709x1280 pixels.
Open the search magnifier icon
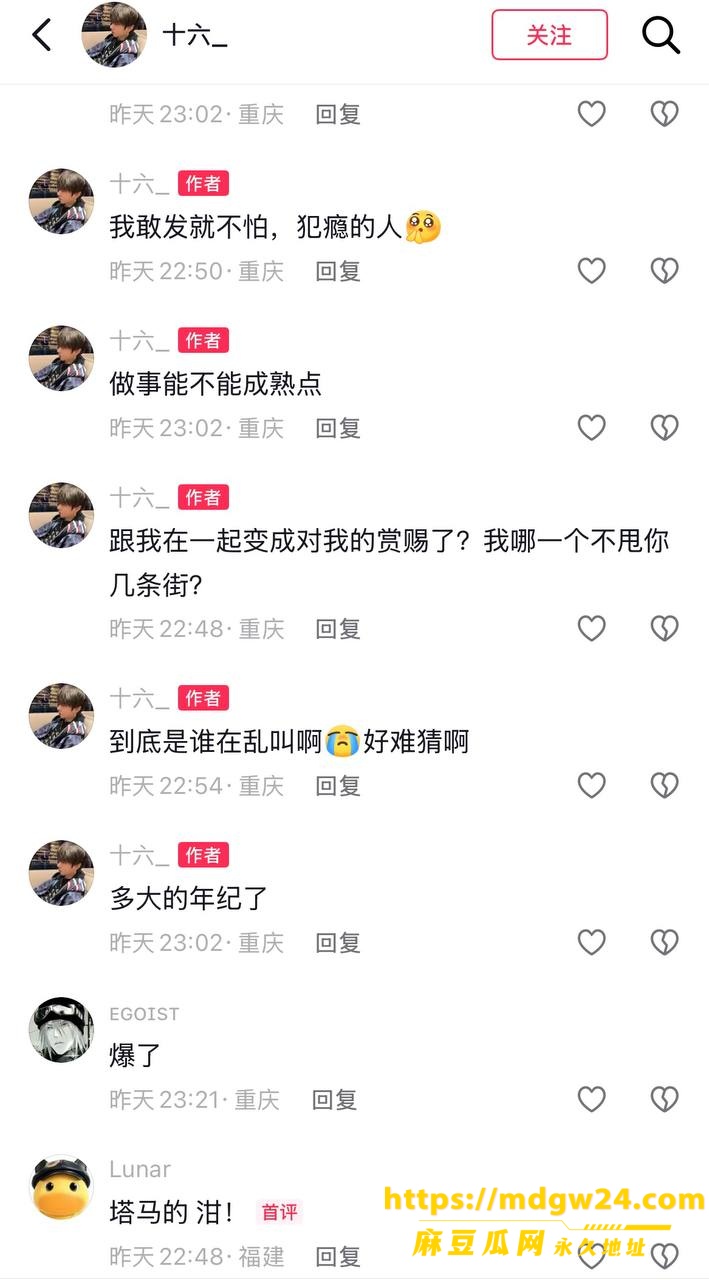click(x=661, y=36)
